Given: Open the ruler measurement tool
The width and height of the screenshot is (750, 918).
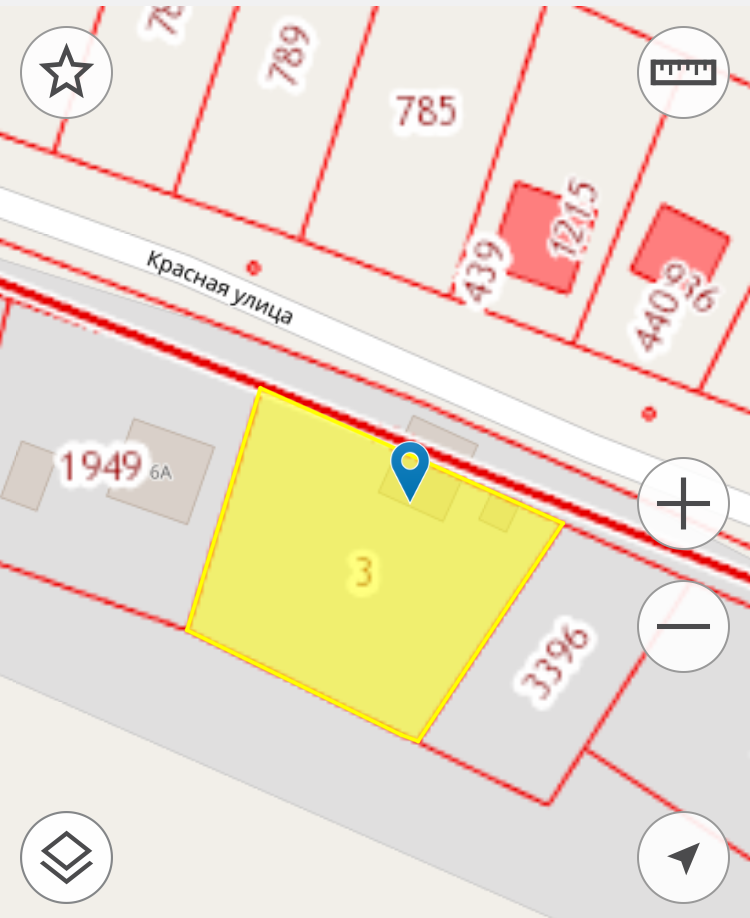Looking at the screenshot, I should point(684,72).
